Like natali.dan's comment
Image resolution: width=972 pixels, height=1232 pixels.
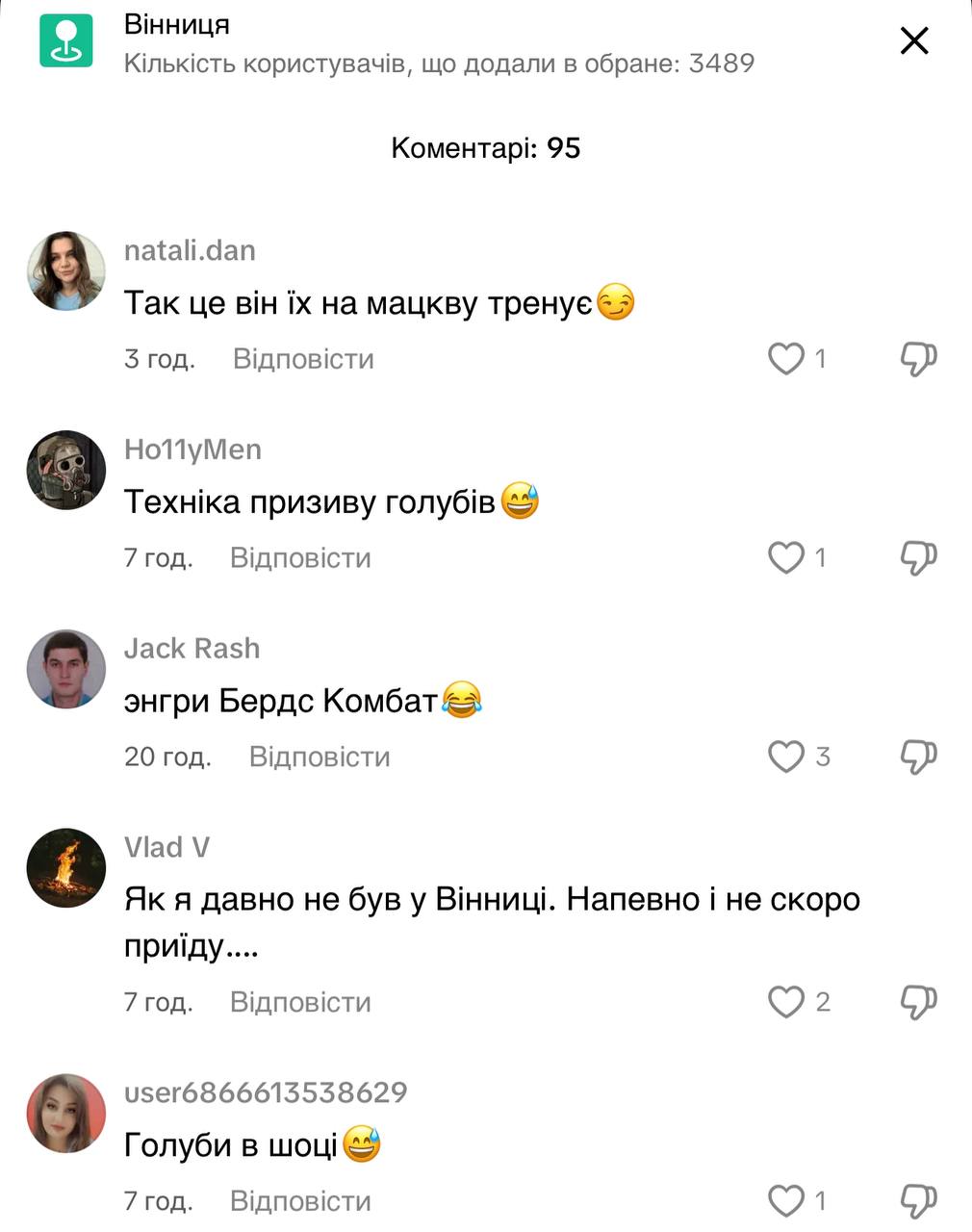point(786,359)
